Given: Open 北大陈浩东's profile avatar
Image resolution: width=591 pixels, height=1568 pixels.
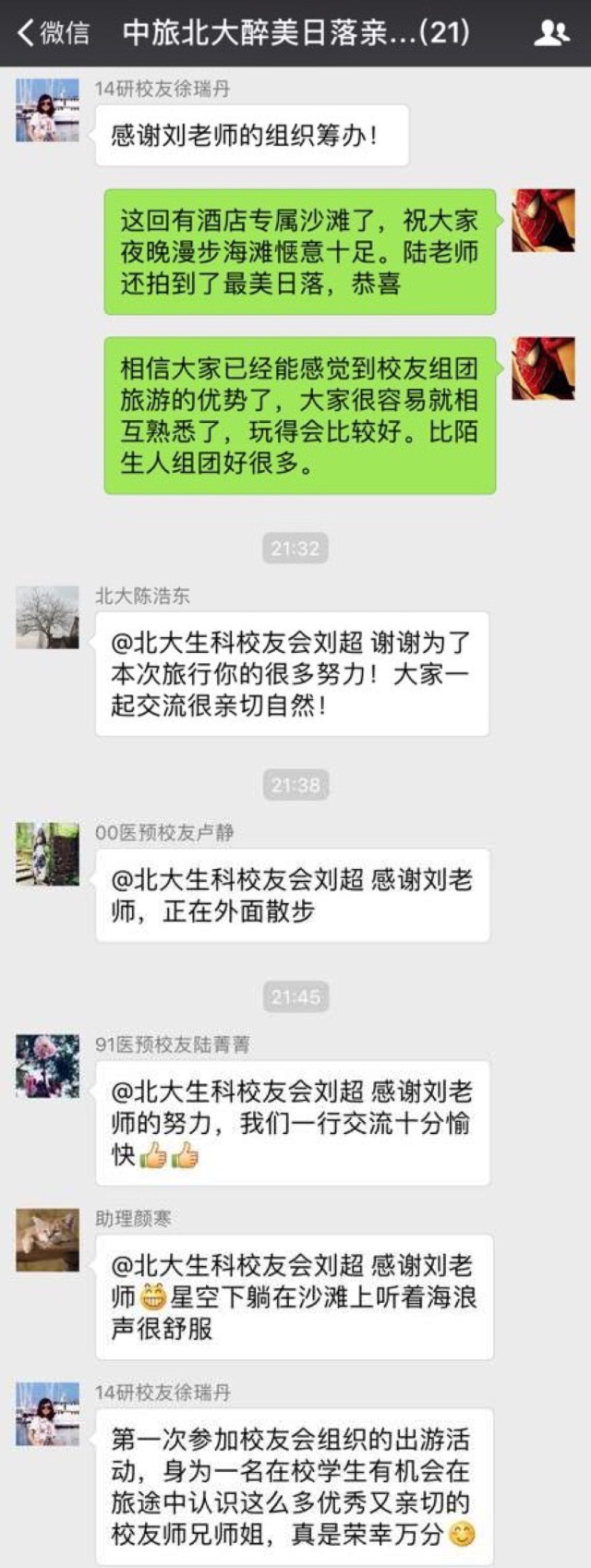Looking at the screenshot, I should tap(47, 617).
